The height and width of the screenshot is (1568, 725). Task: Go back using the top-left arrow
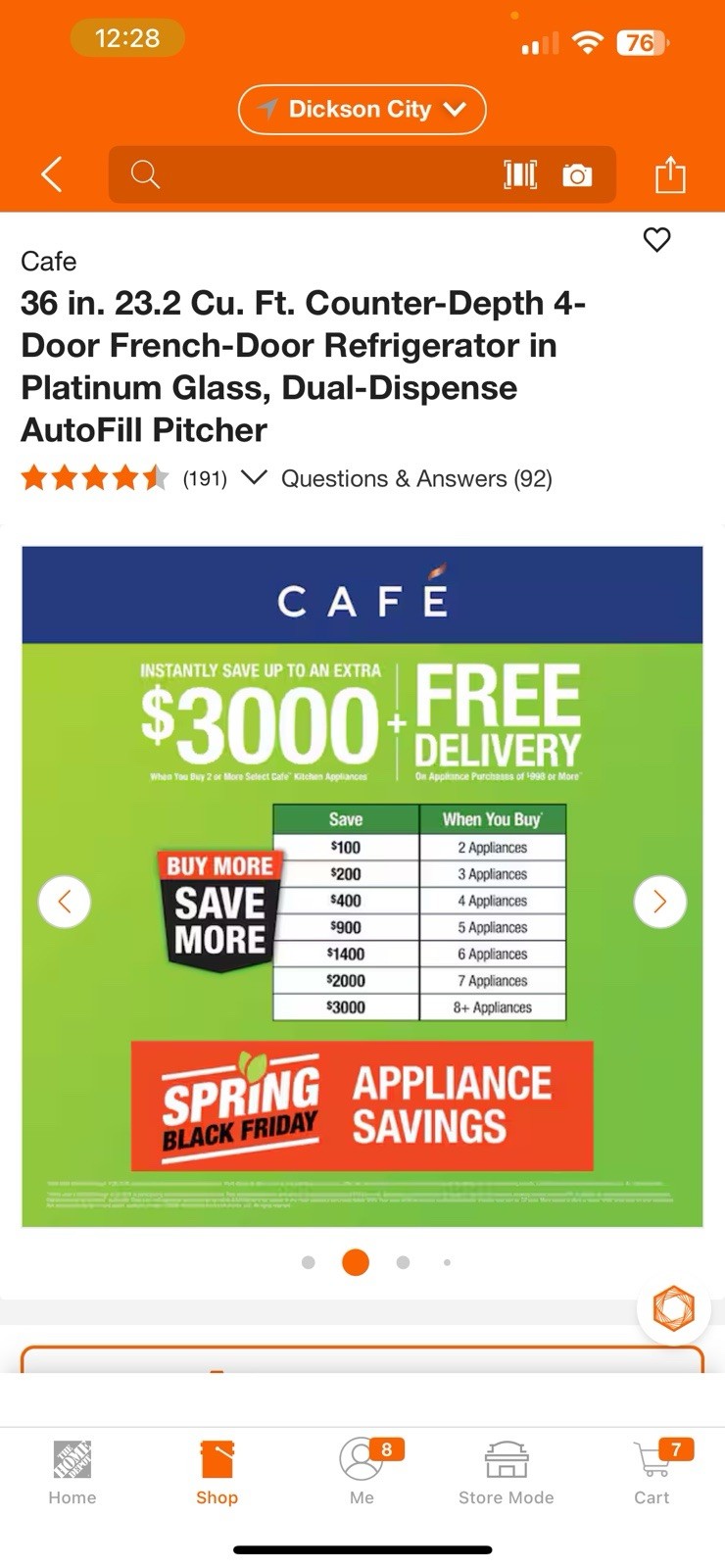(52, 174)
